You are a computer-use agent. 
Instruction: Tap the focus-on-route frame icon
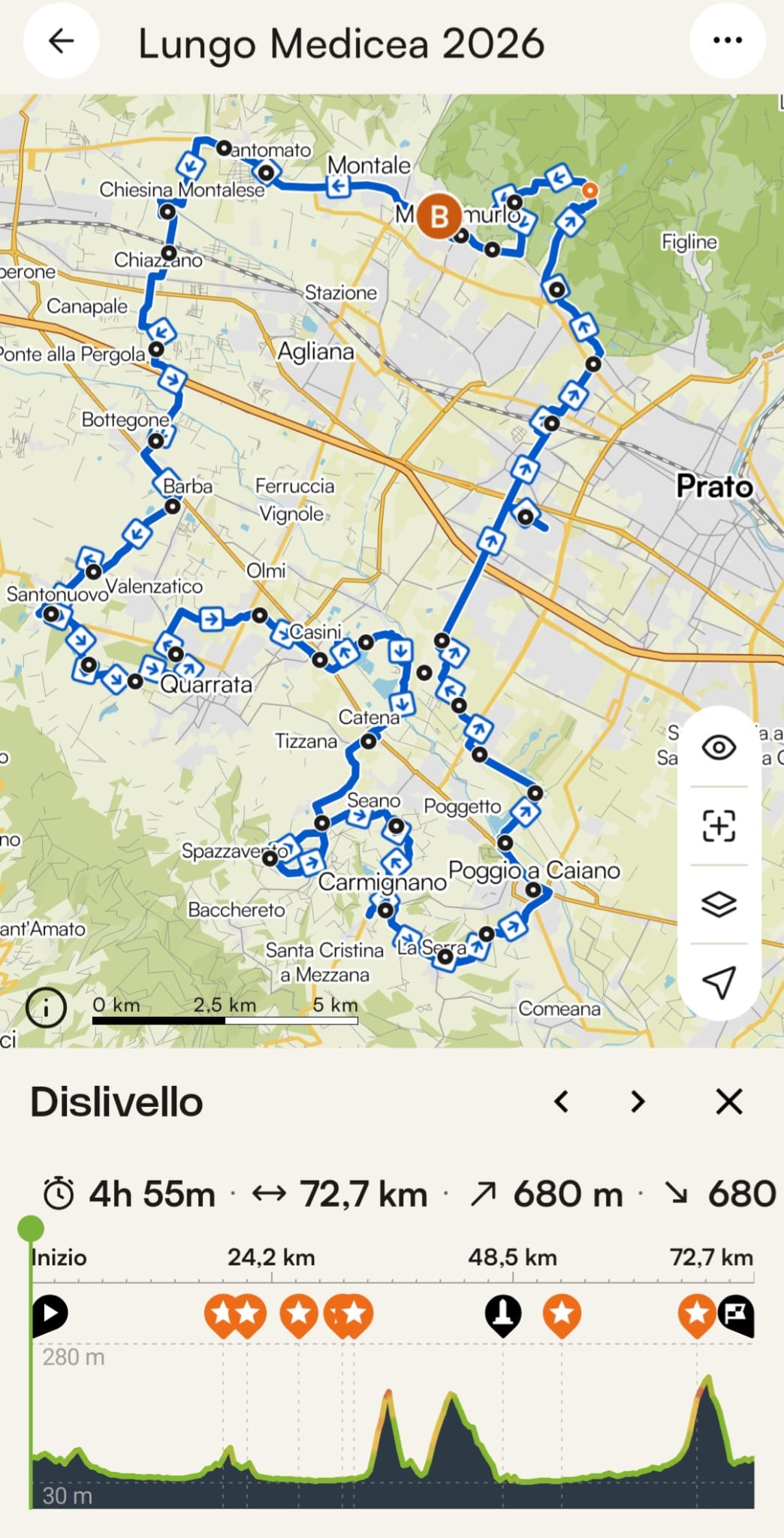click(x=719, y=825)
